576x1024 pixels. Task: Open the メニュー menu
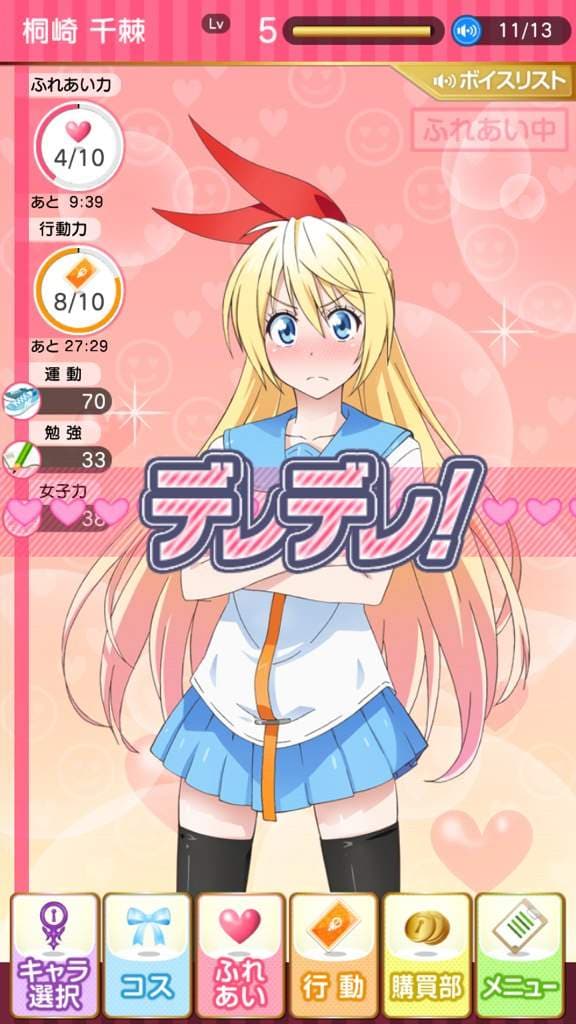coord(520,955)
